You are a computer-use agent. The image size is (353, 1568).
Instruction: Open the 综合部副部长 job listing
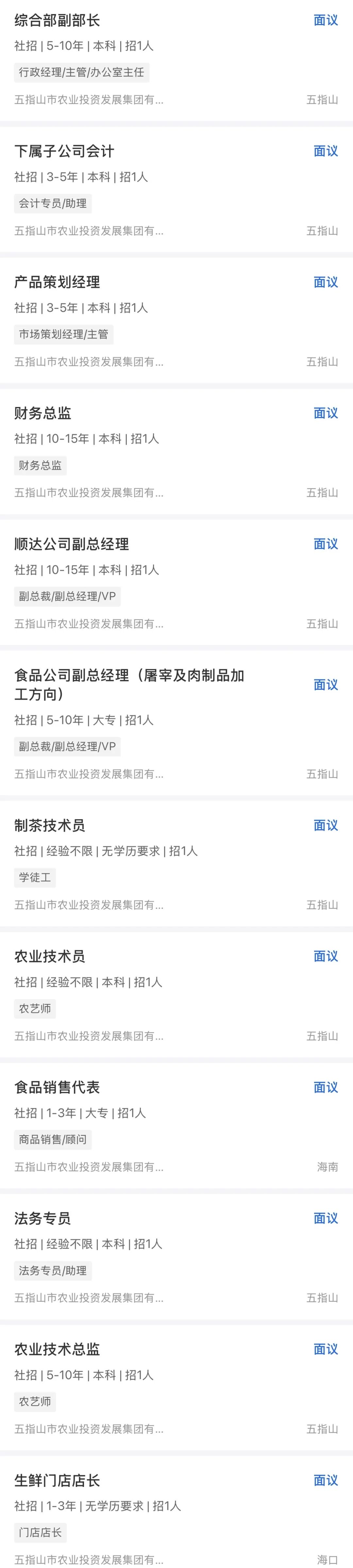click(x=57, y=21)
